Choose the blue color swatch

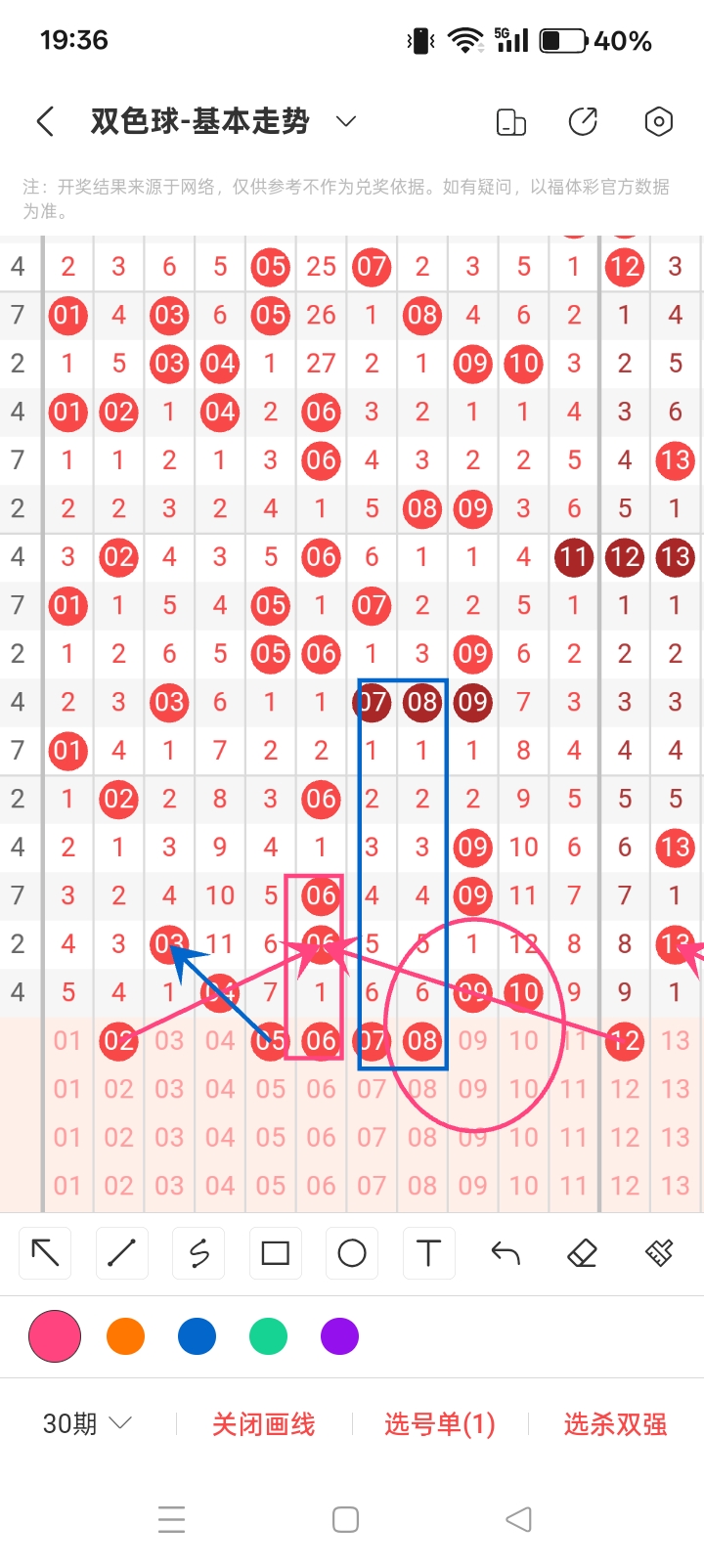click(197, 1336)
